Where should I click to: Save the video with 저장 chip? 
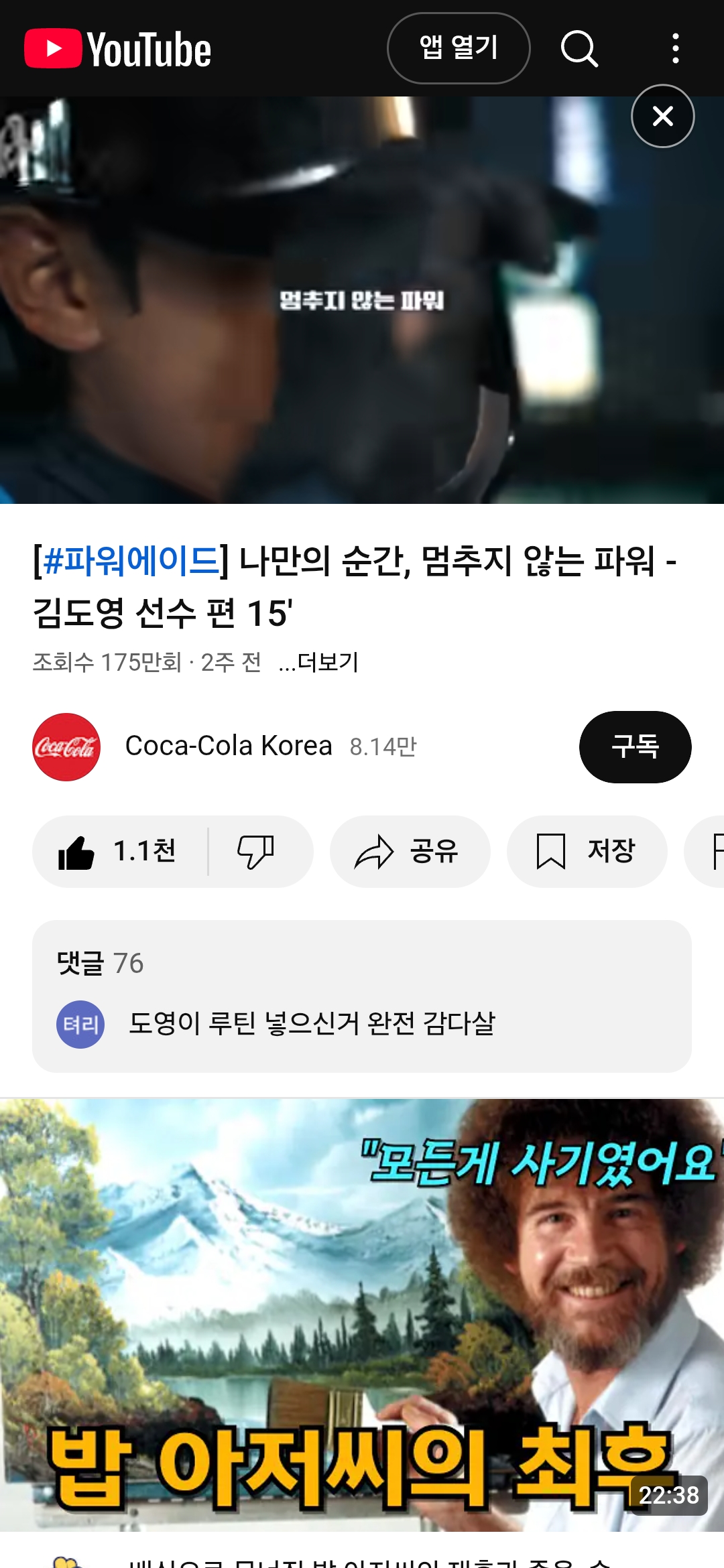pos(587,852)
